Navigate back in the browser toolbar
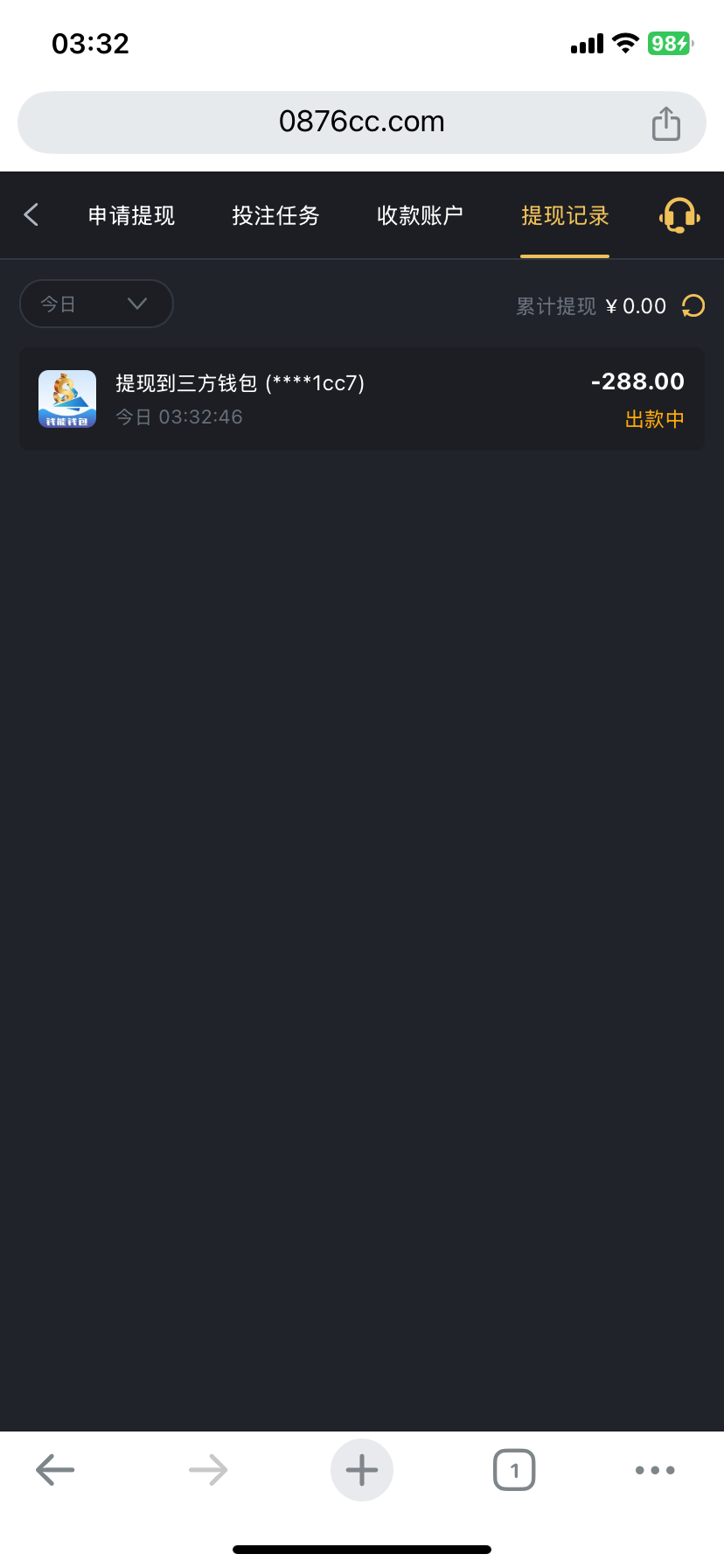 [x=55, y=1470]
